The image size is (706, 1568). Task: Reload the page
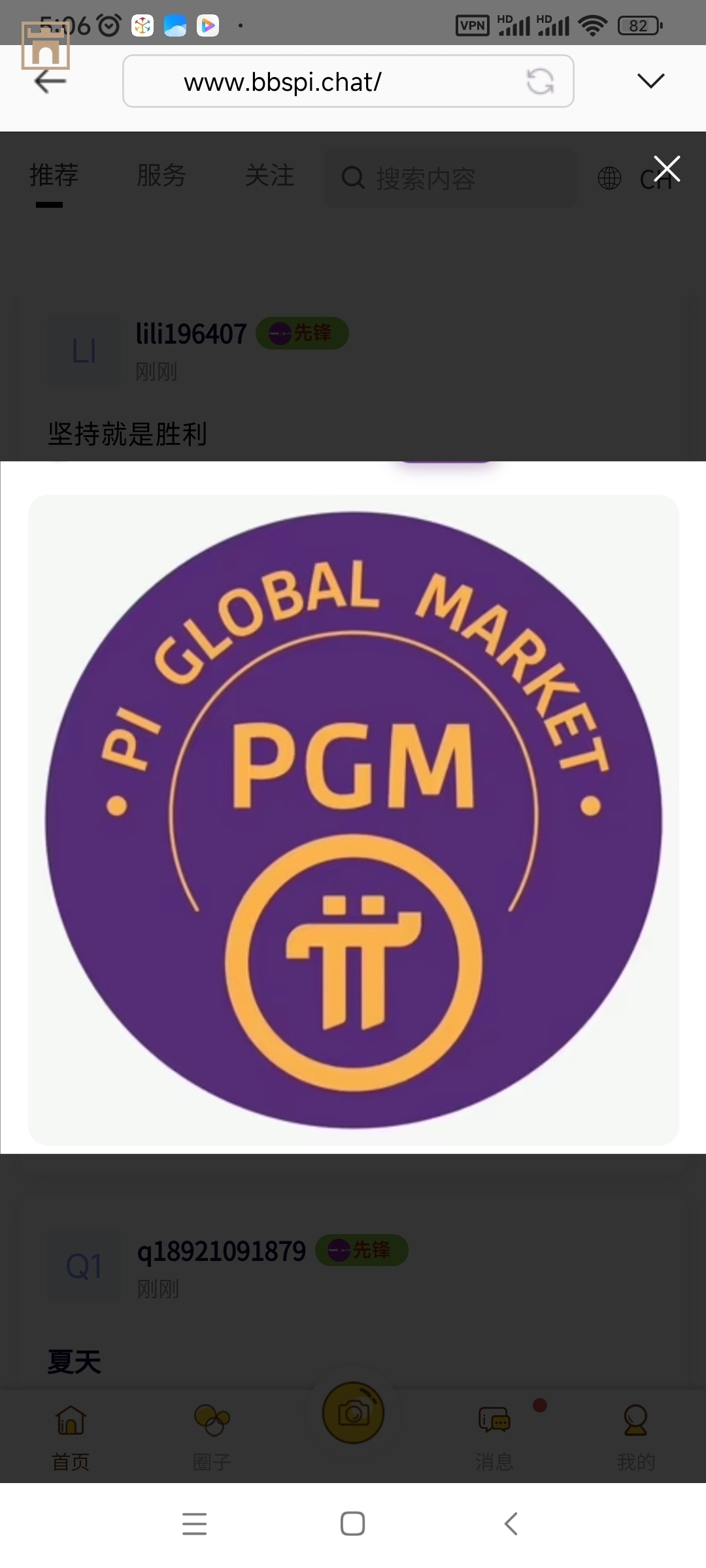[540, 82]
